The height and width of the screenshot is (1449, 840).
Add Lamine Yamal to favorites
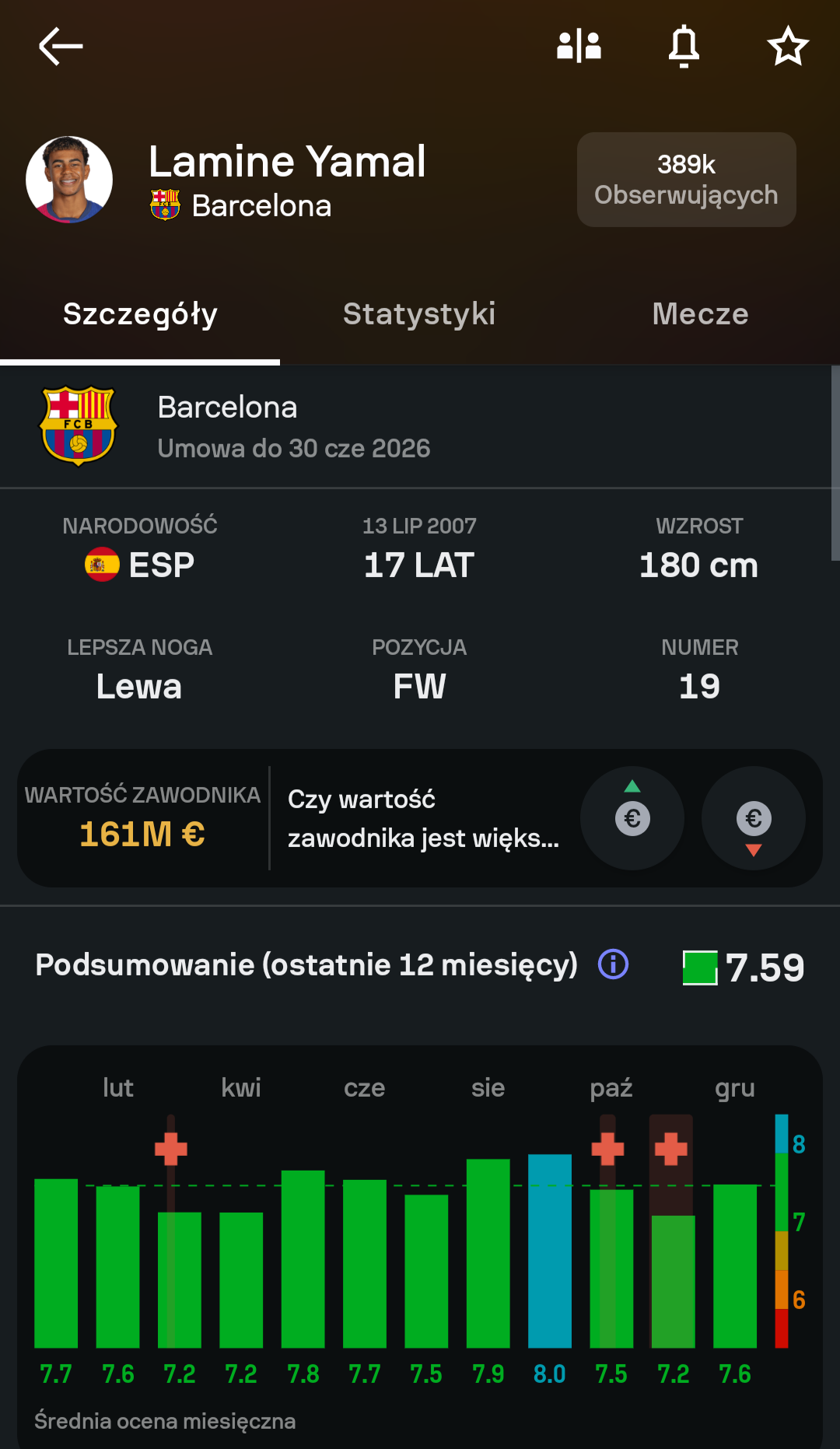tap(788, 46)
